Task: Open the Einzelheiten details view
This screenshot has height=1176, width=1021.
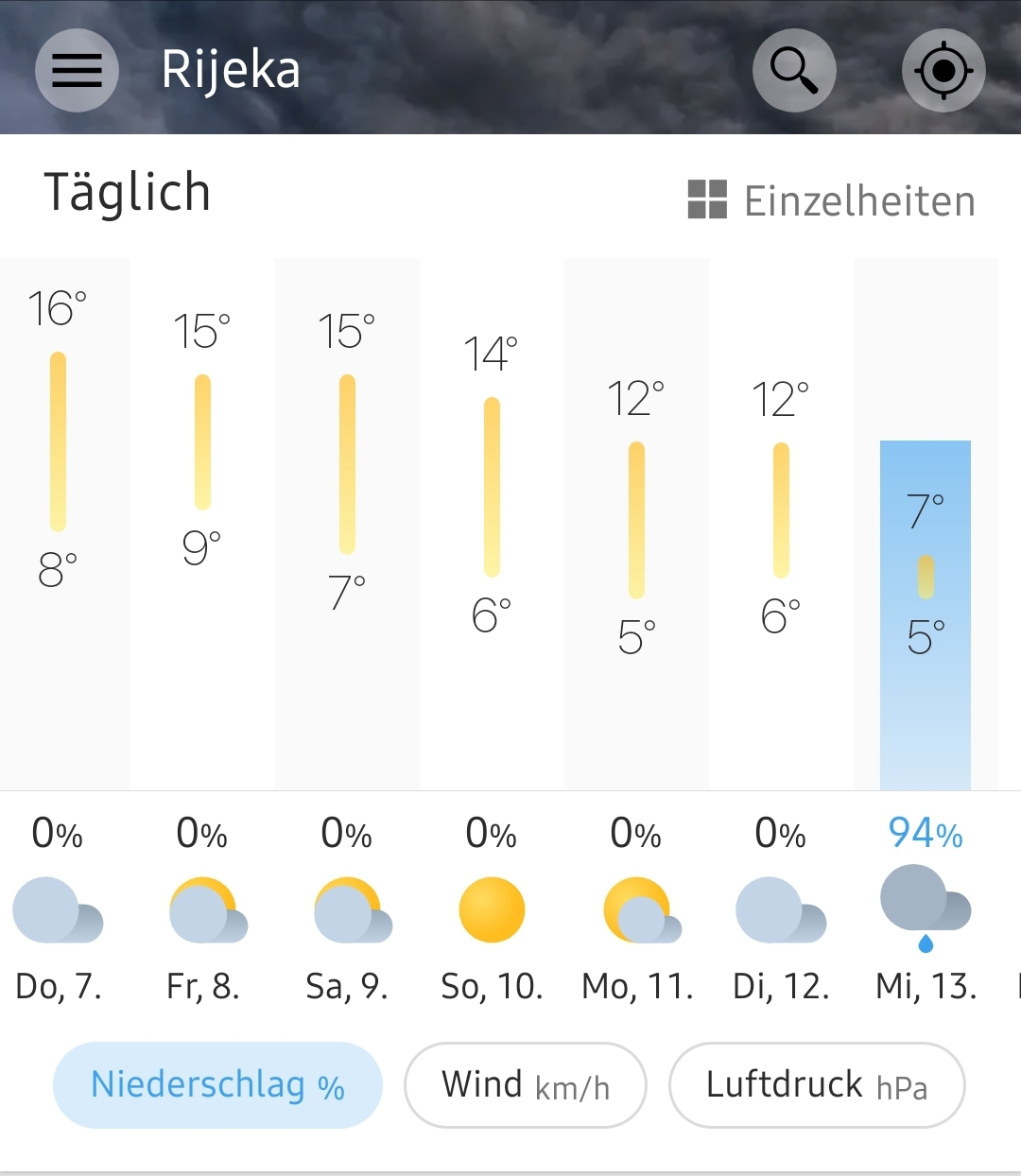Action: pyautogui.click(x=832, y=200)
